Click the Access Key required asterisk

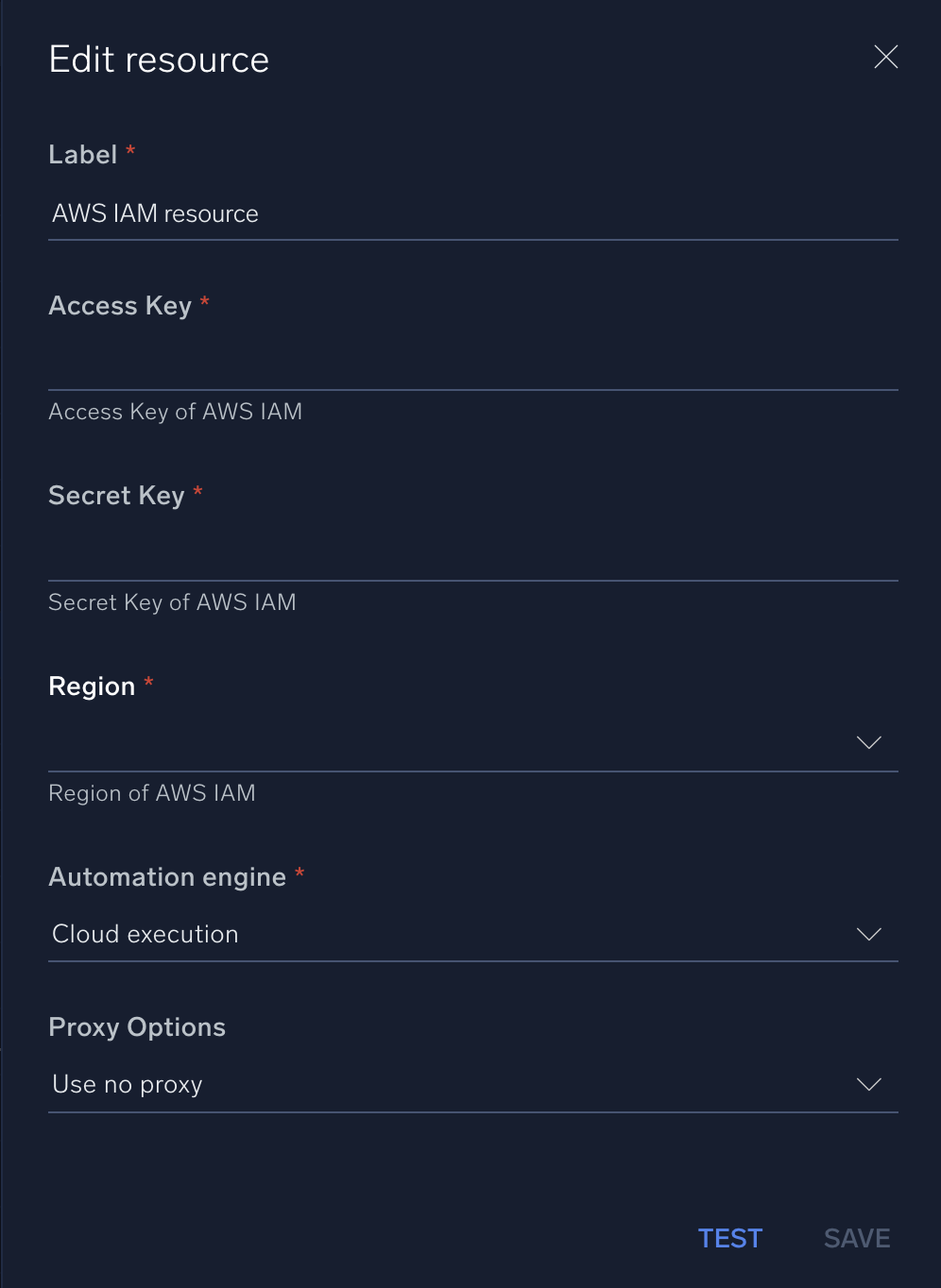(x=204, y=304)
